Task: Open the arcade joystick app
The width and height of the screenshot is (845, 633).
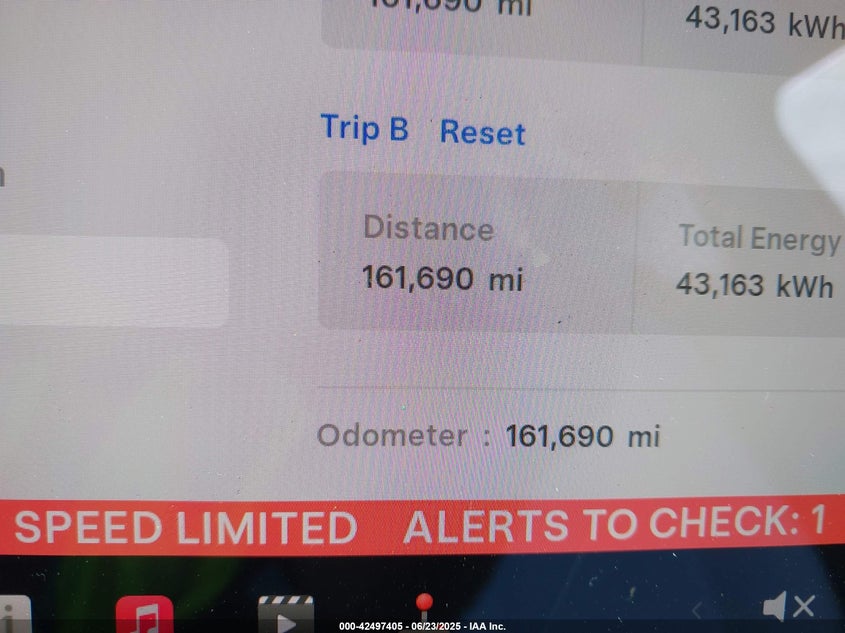Action: coord(424,607)
